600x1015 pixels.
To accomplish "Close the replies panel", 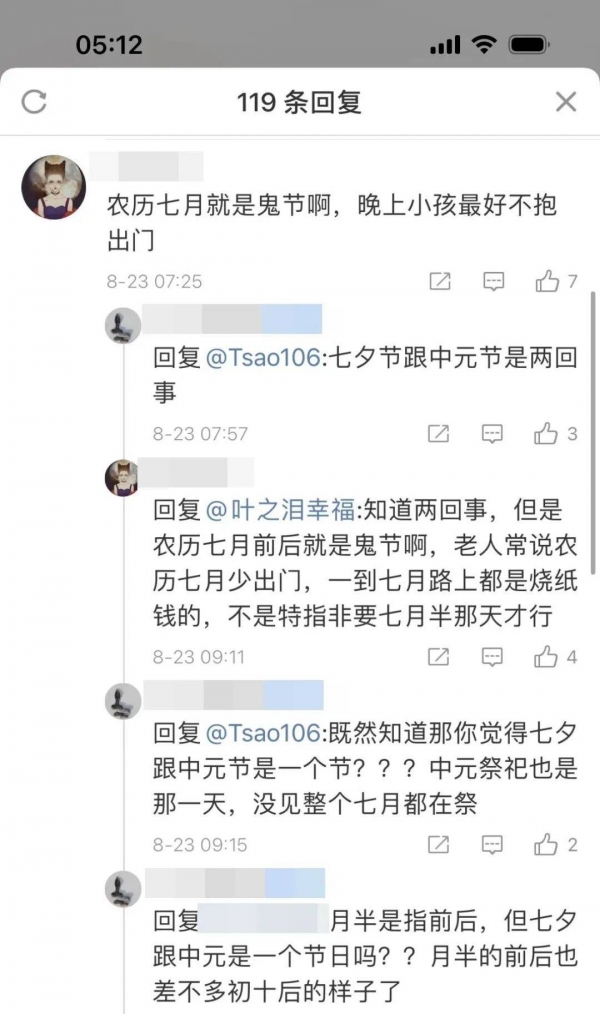I will 566,101.
